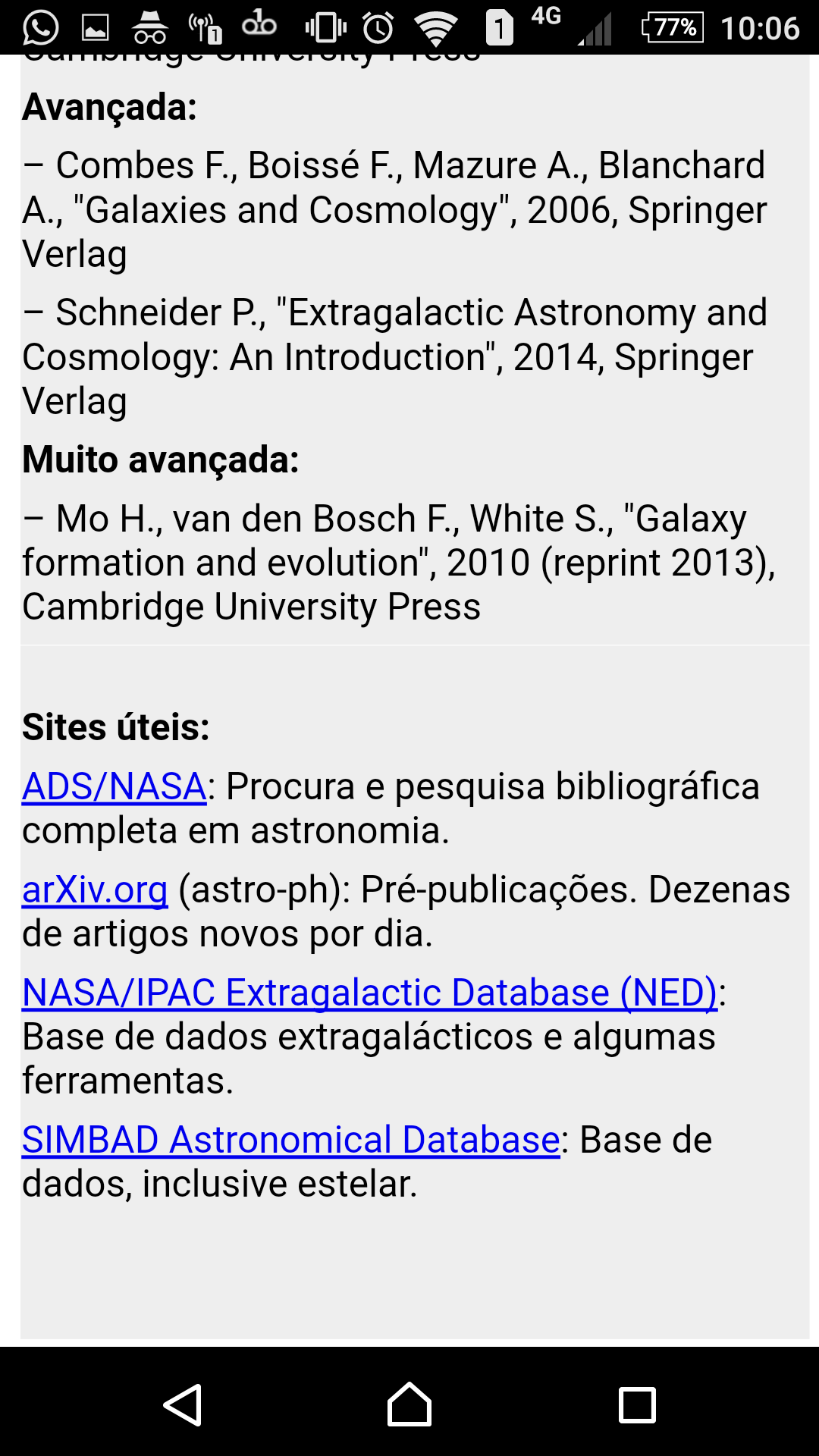Follow the SIMBAD Astronomical Database link
The height and width of the screenshot is (1456, 819).
point(290,1140)
